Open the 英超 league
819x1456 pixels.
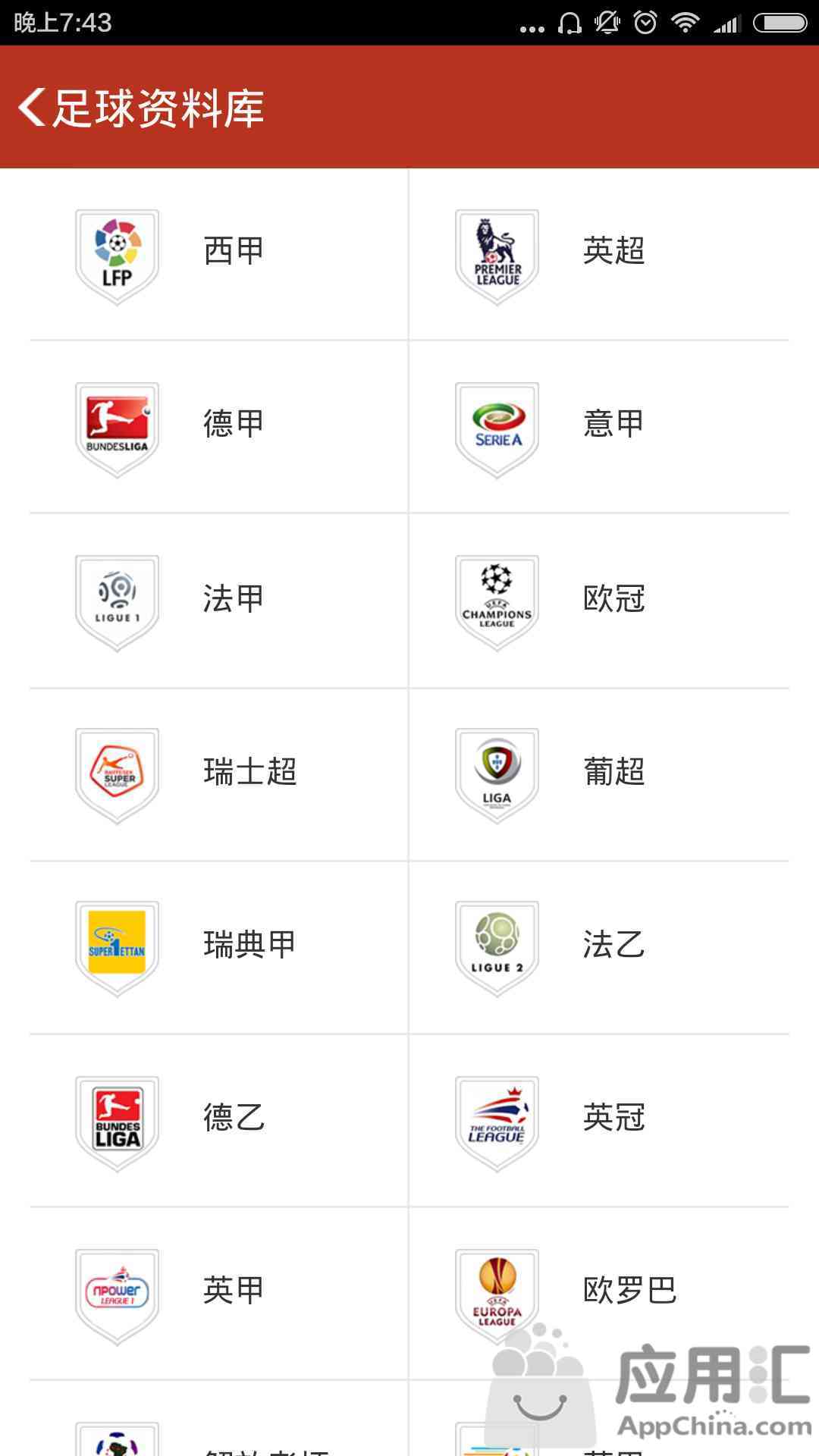(x=614, y=255)
